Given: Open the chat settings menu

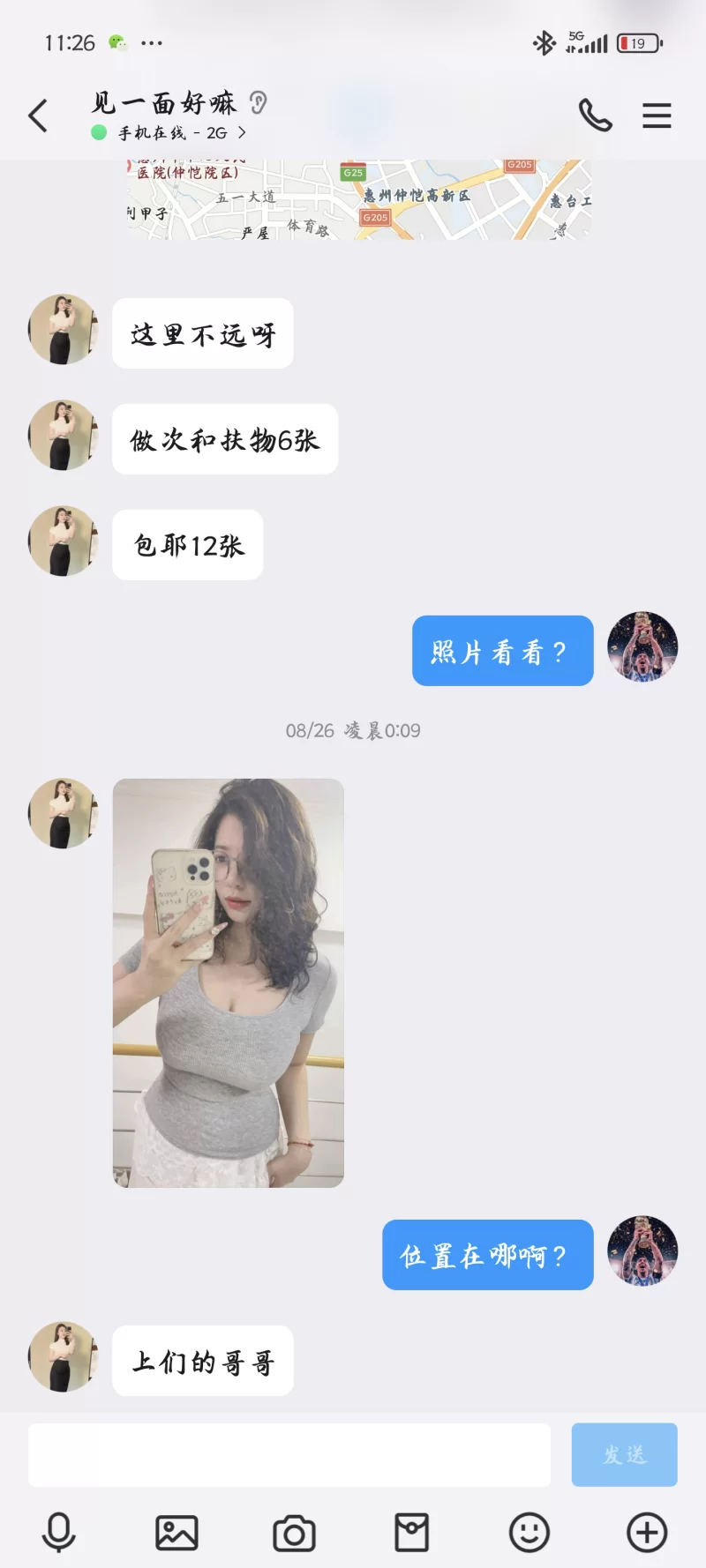Looking at the screenshot, I should (x=657, y=116).
